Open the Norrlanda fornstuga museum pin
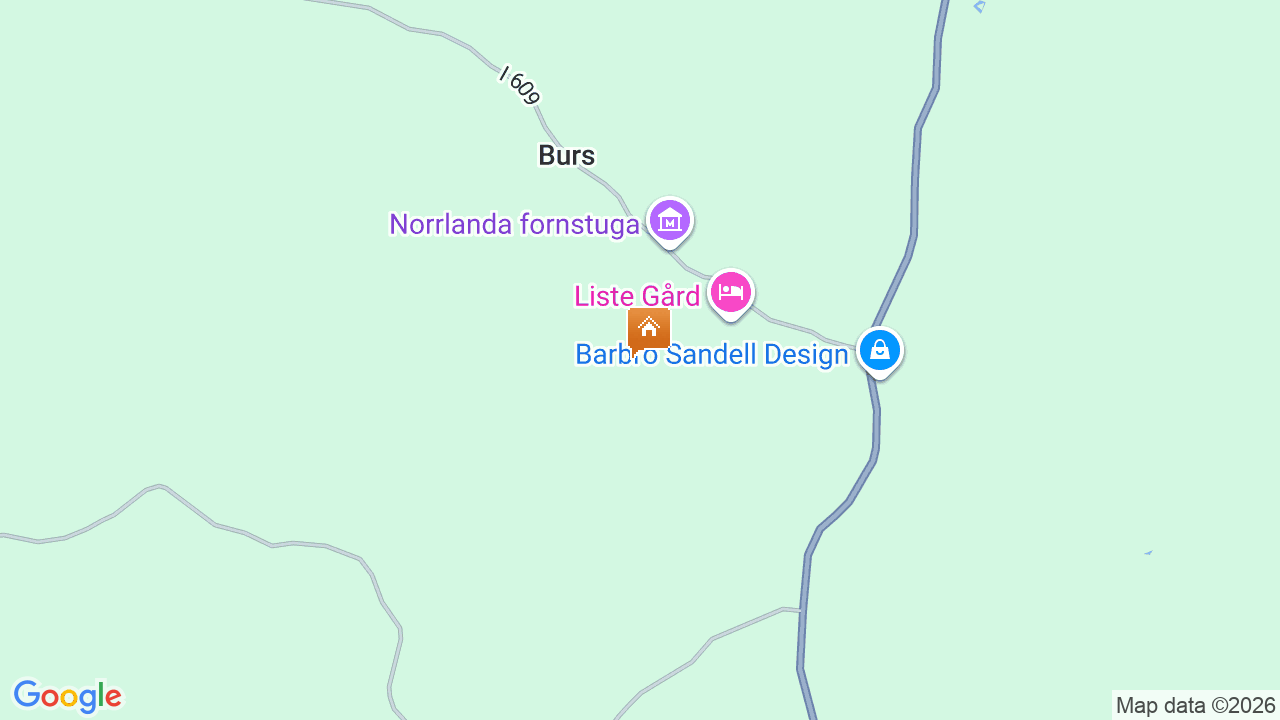 tap(669, 221)
